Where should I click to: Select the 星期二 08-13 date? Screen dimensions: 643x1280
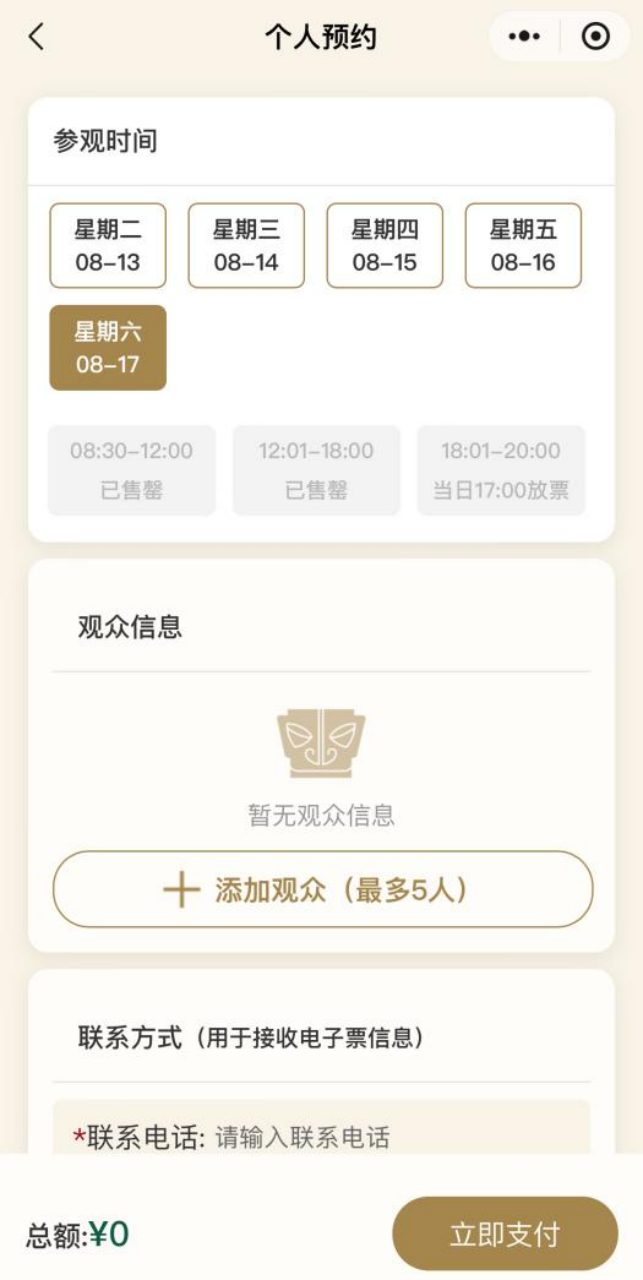coord(108,246)
